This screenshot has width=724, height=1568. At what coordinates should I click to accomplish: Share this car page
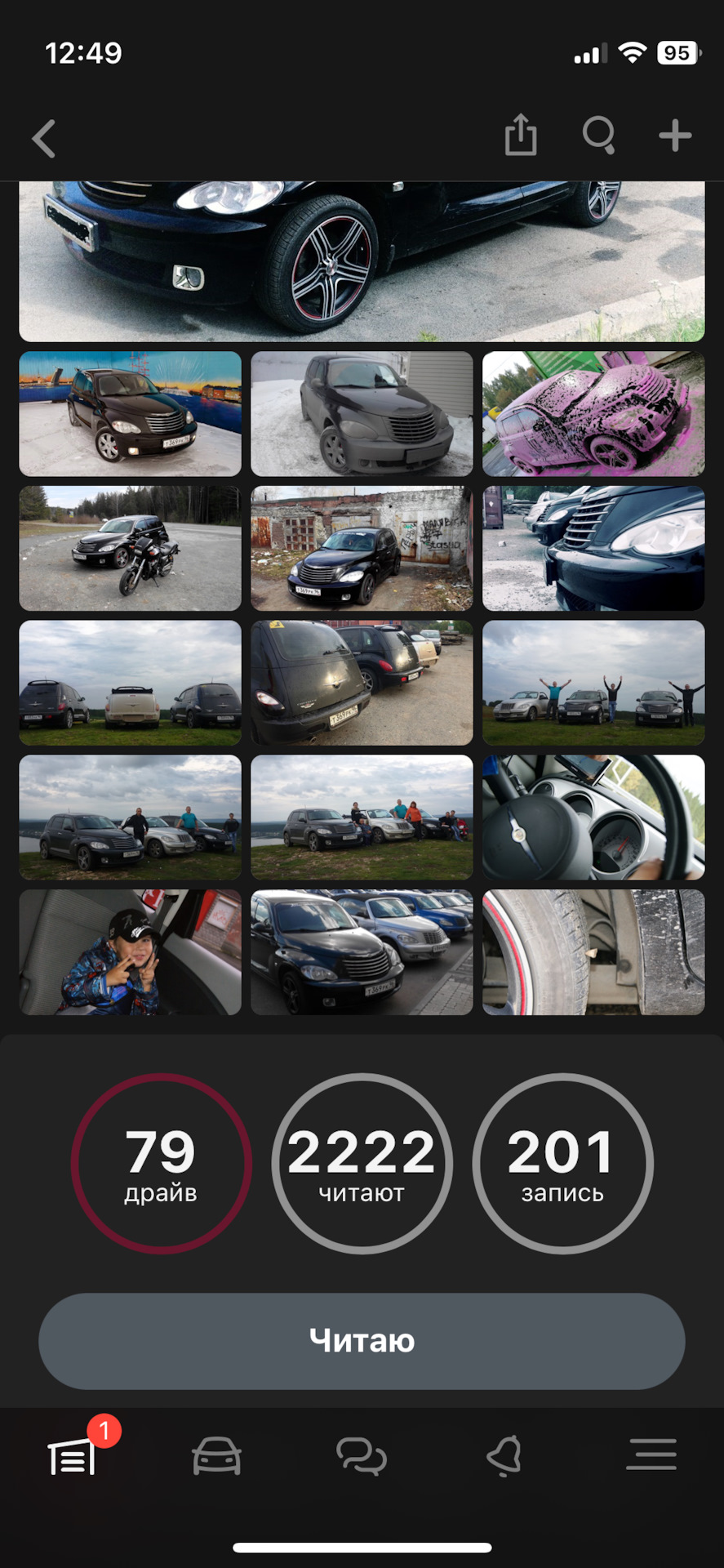click(x=520, y=135)
